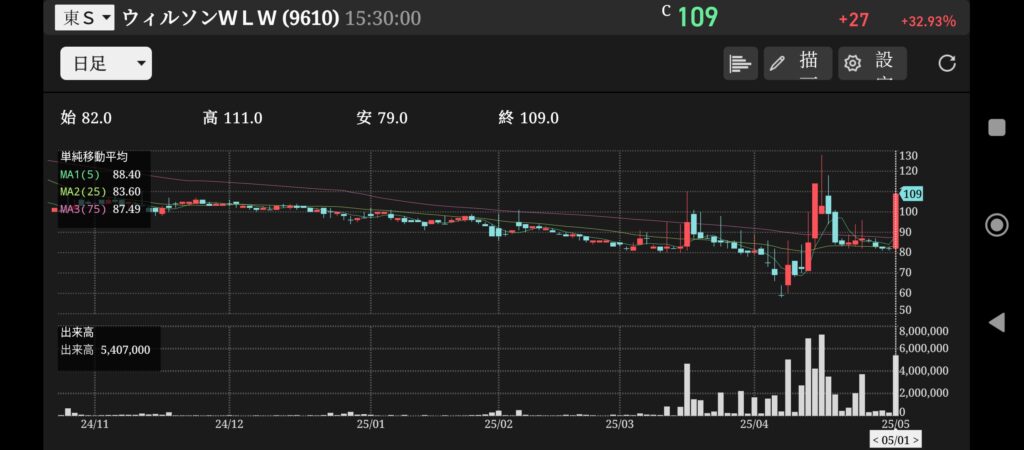Viewport: 1024px width, 450px height.
Task: Open the 描画 drawing tool
Action: coord(797,64)
